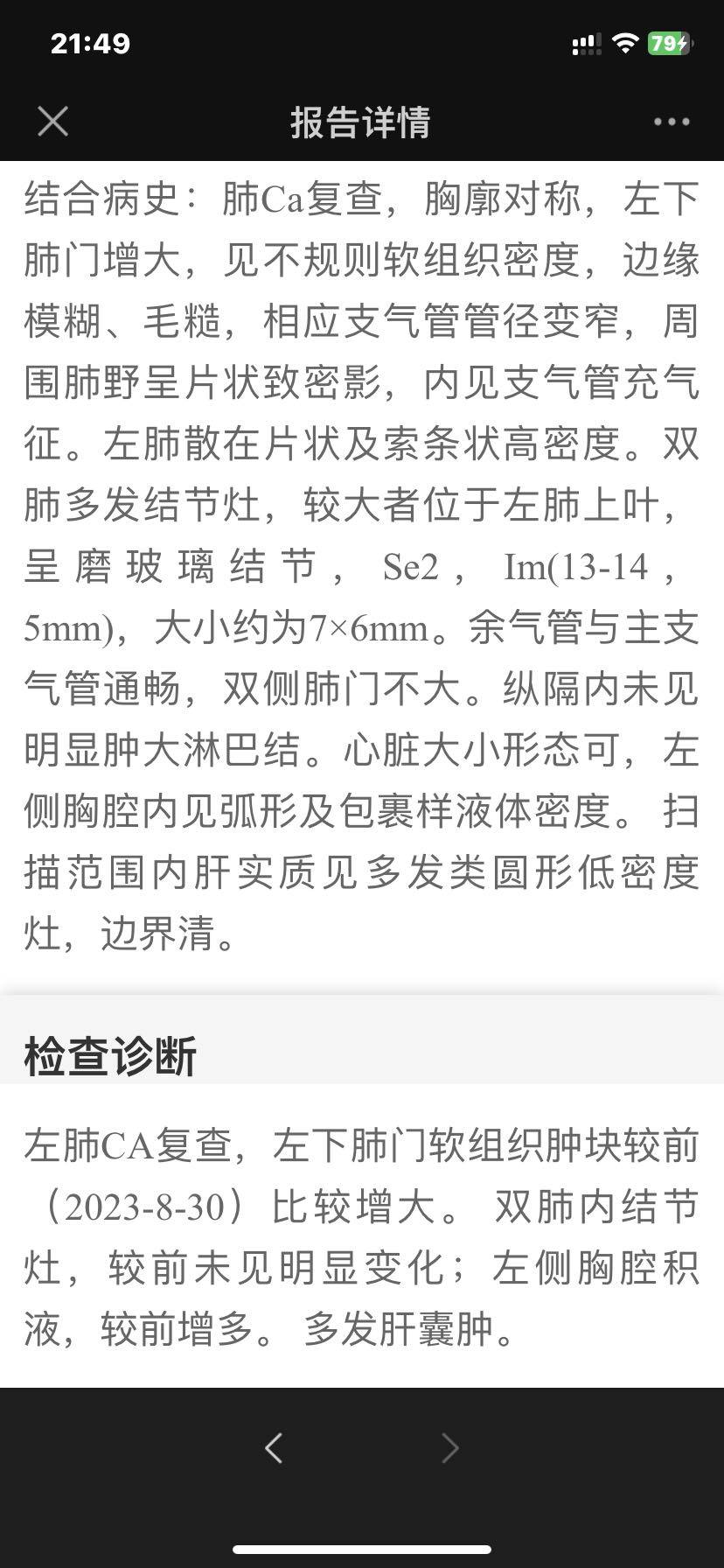The width and height of the screenshot is (724, 1568).
Task: Open the three-dot overflow menu
Action: (x=672, y=122)
